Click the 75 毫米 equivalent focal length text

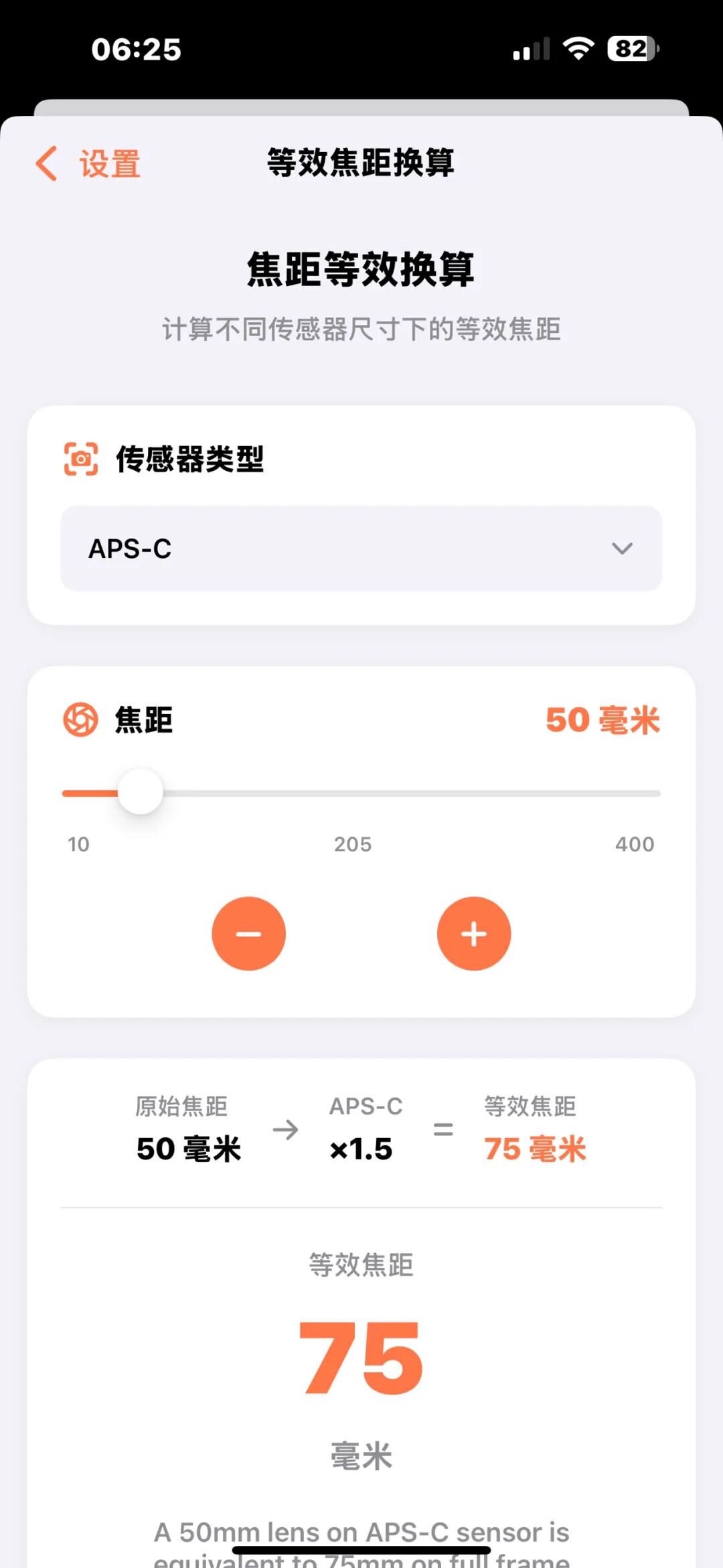click(x=534, y=1148)
